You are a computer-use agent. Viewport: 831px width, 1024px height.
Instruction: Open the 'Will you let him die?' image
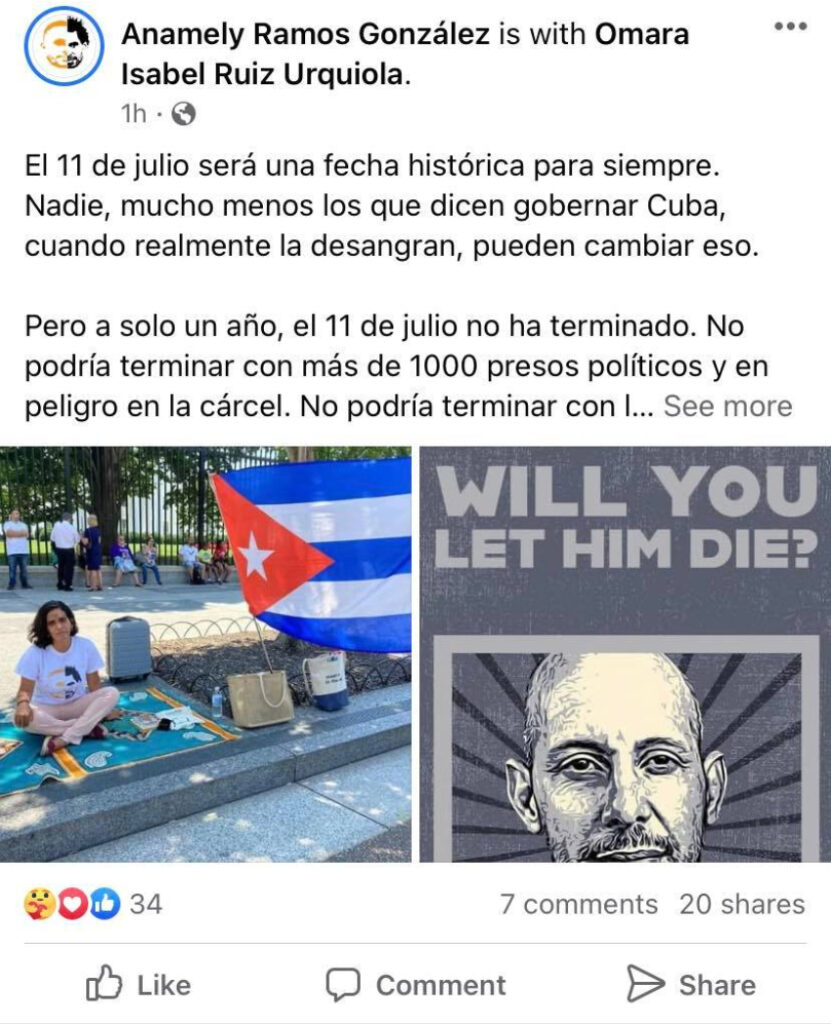[624, 654]
